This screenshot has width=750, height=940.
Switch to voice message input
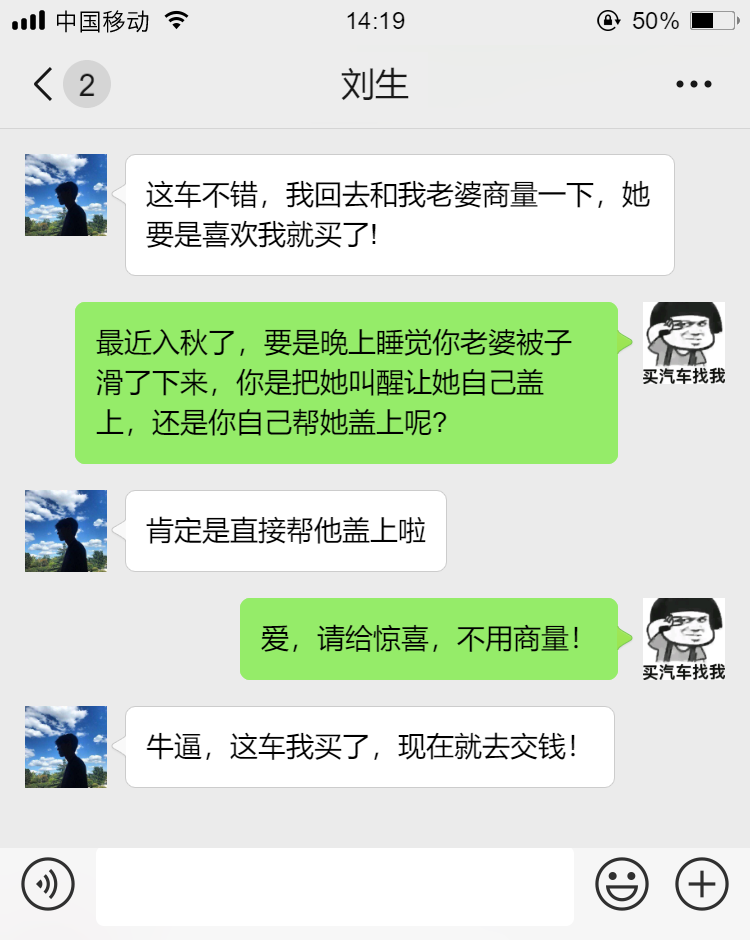[x=48, y=884]
